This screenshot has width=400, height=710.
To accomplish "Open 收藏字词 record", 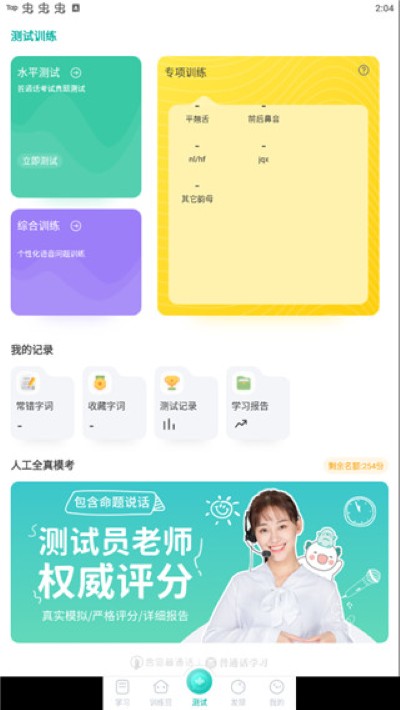I will [114, 403].
